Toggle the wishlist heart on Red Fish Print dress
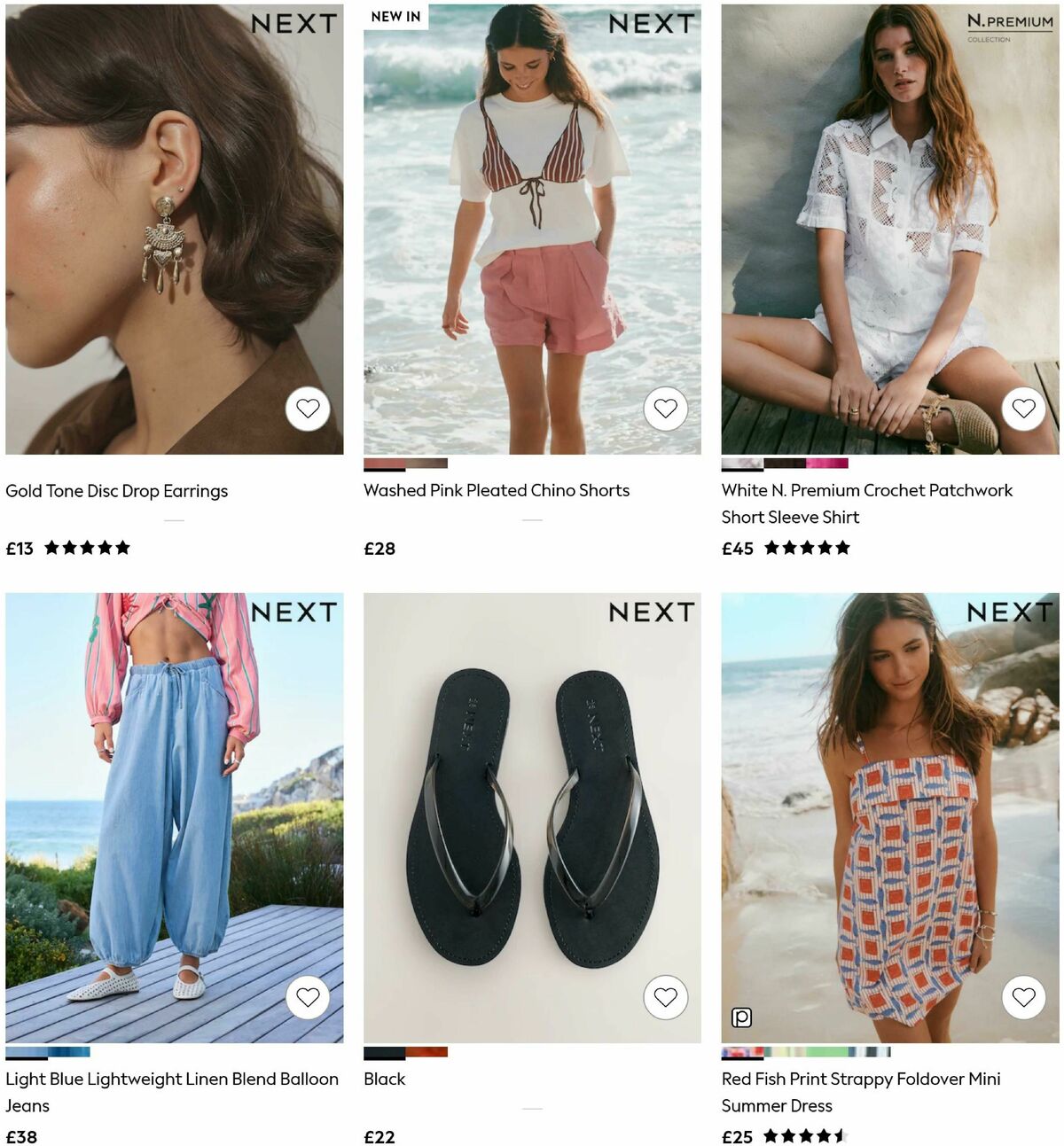 point(1024,997)
